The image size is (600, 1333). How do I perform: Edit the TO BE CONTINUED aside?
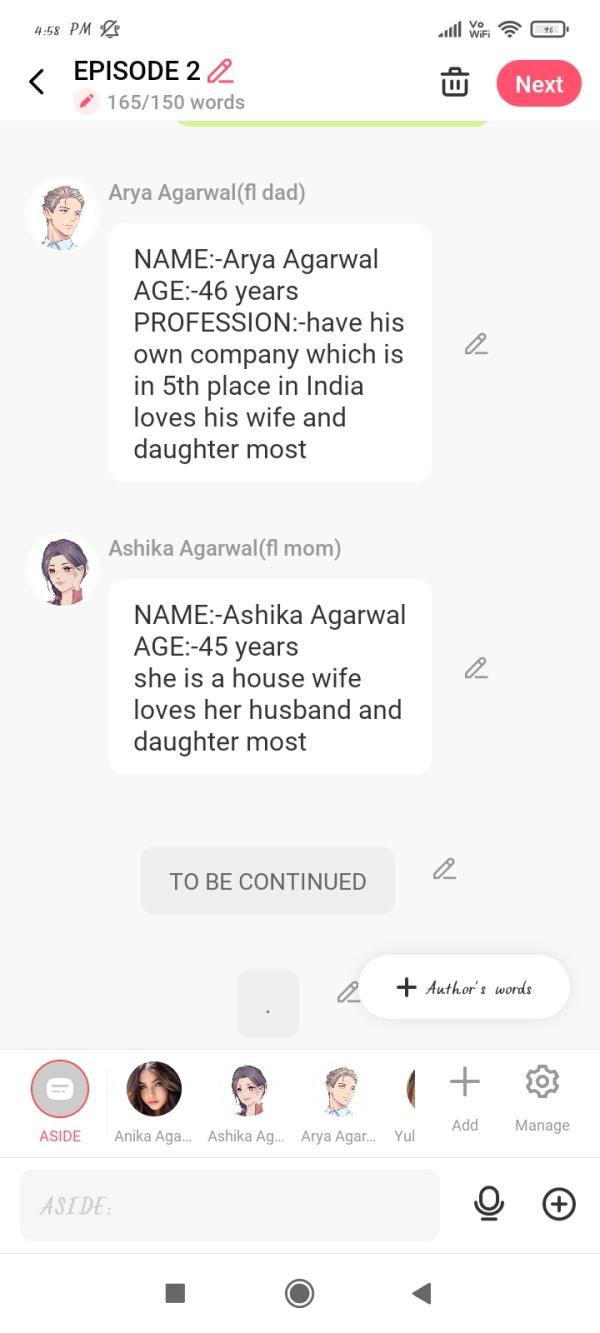tap(445, 869)
